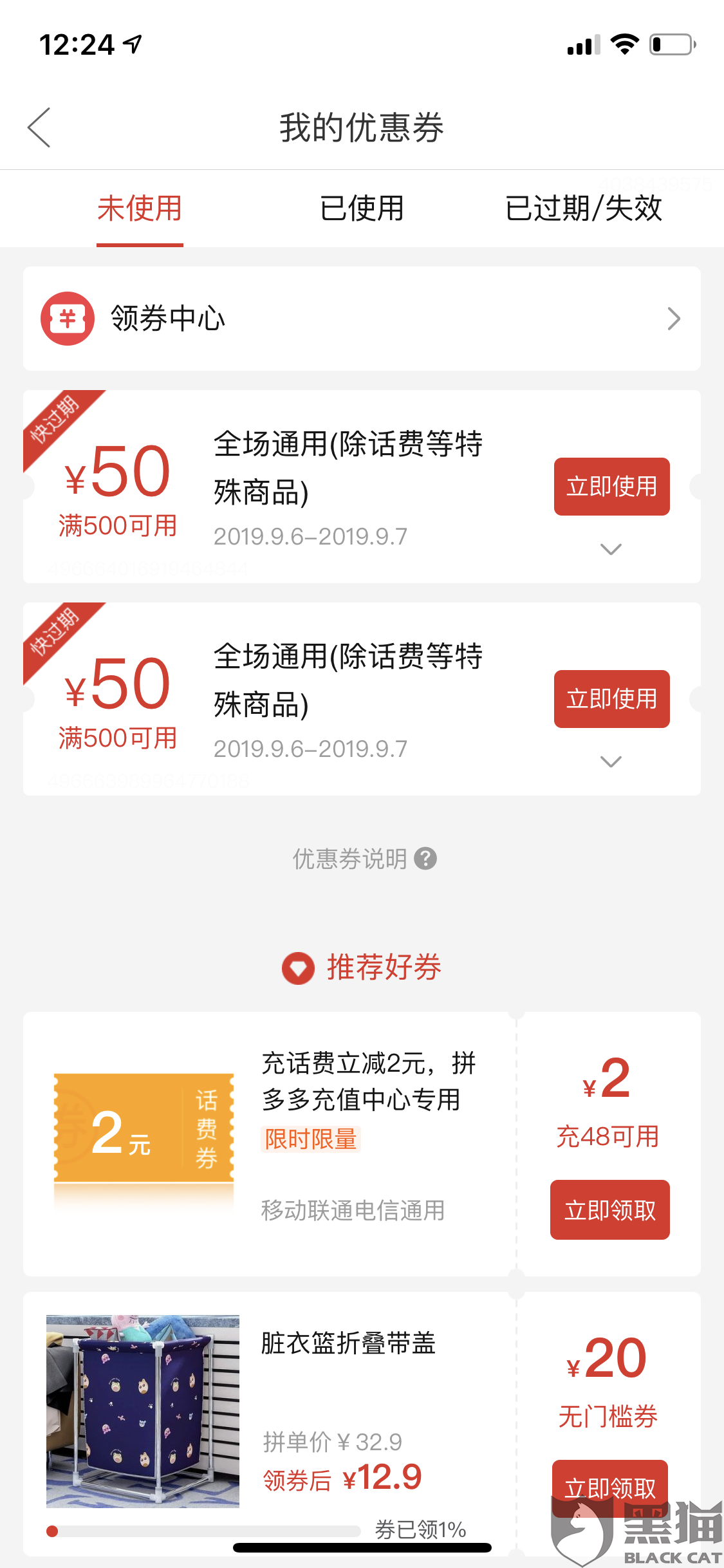Viewport: 724px width, 1568px height.
Task: Select the 未使用 tab
Action: [140, 209]
